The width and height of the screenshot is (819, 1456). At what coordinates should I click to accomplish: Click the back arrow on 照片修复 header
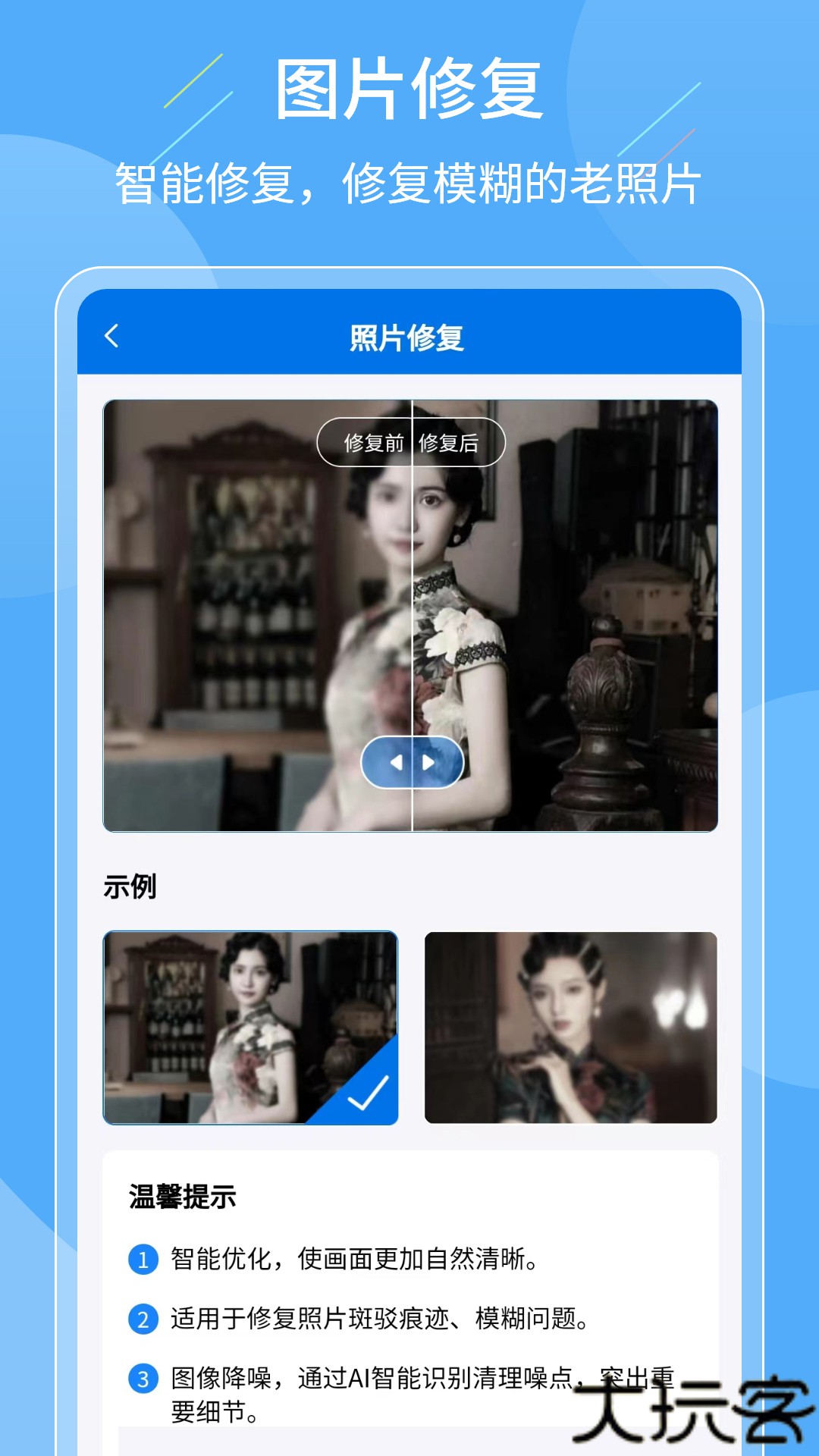point(112,334)
